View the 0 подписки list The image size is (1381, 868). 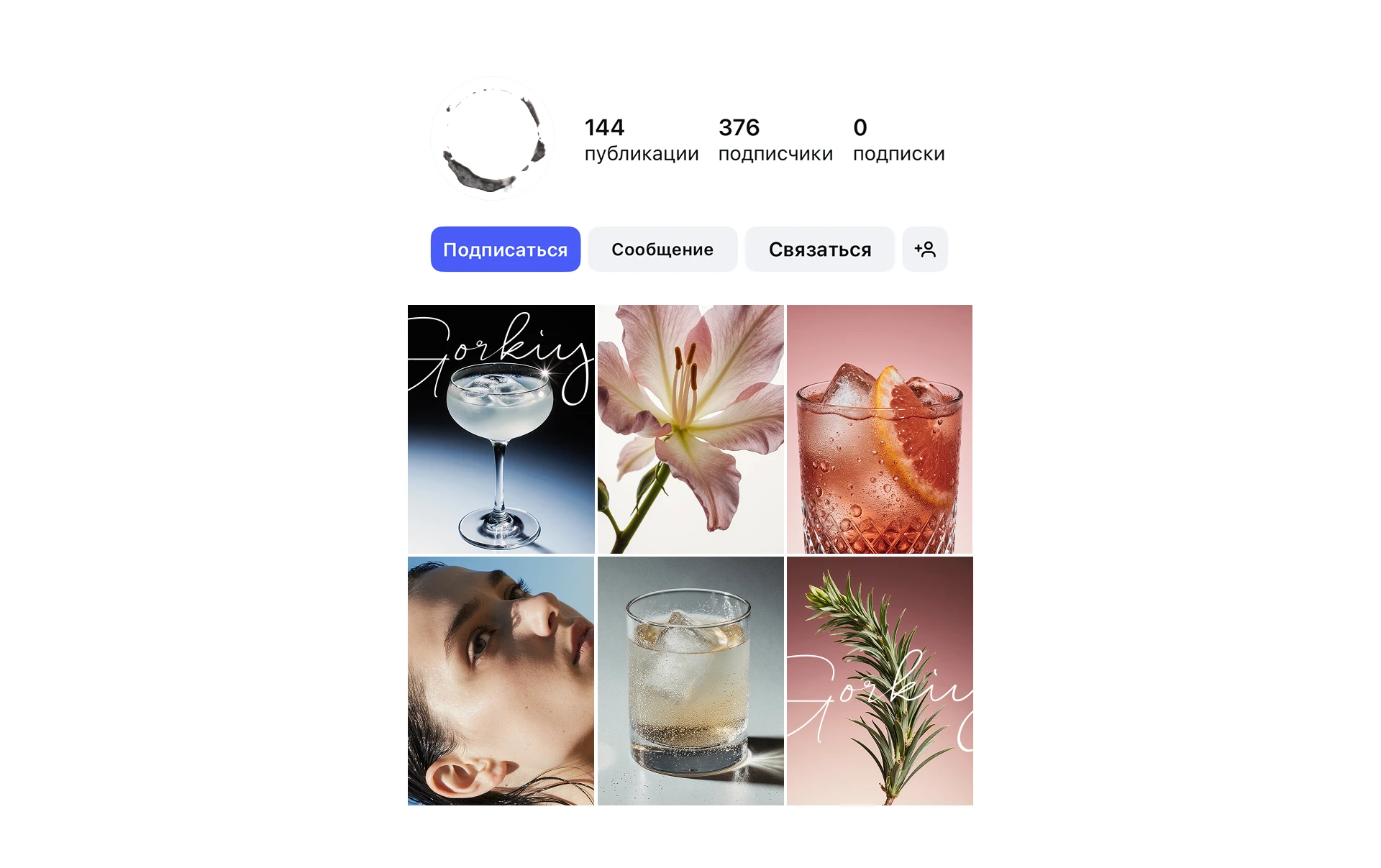point(898,140)
